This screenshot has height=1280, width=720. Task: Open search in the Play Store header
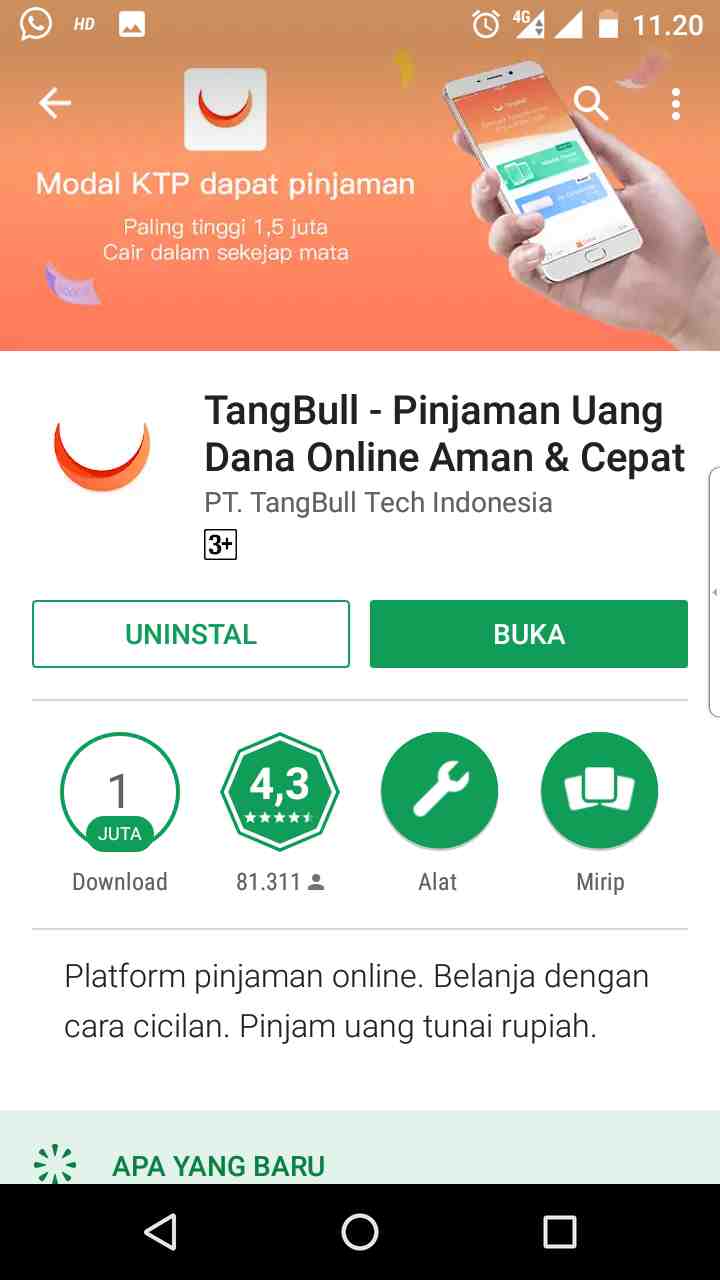[591, 103]
